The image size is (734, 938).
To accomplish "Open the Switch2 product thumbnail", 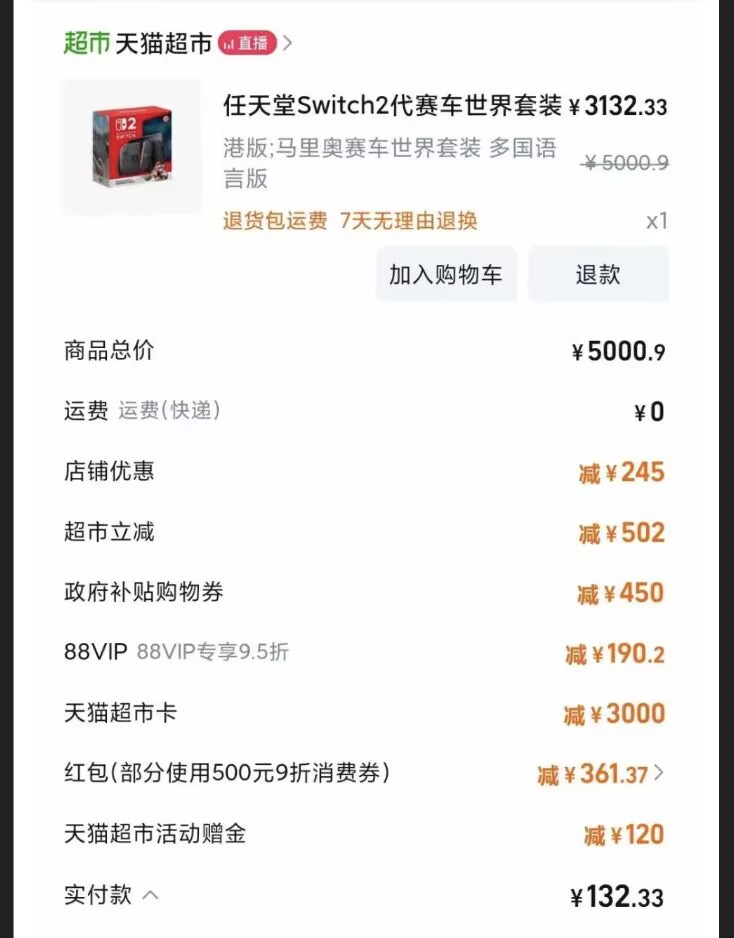I will [x=132, y=147].
